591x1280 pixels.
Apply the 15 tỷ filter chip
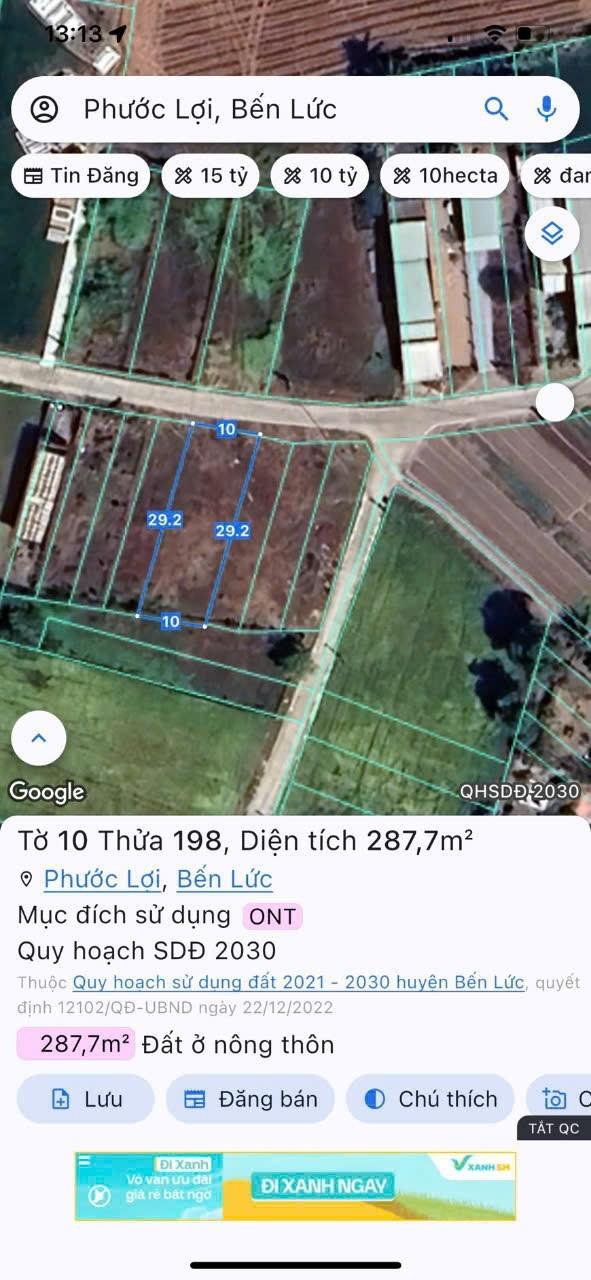[210, 176]
